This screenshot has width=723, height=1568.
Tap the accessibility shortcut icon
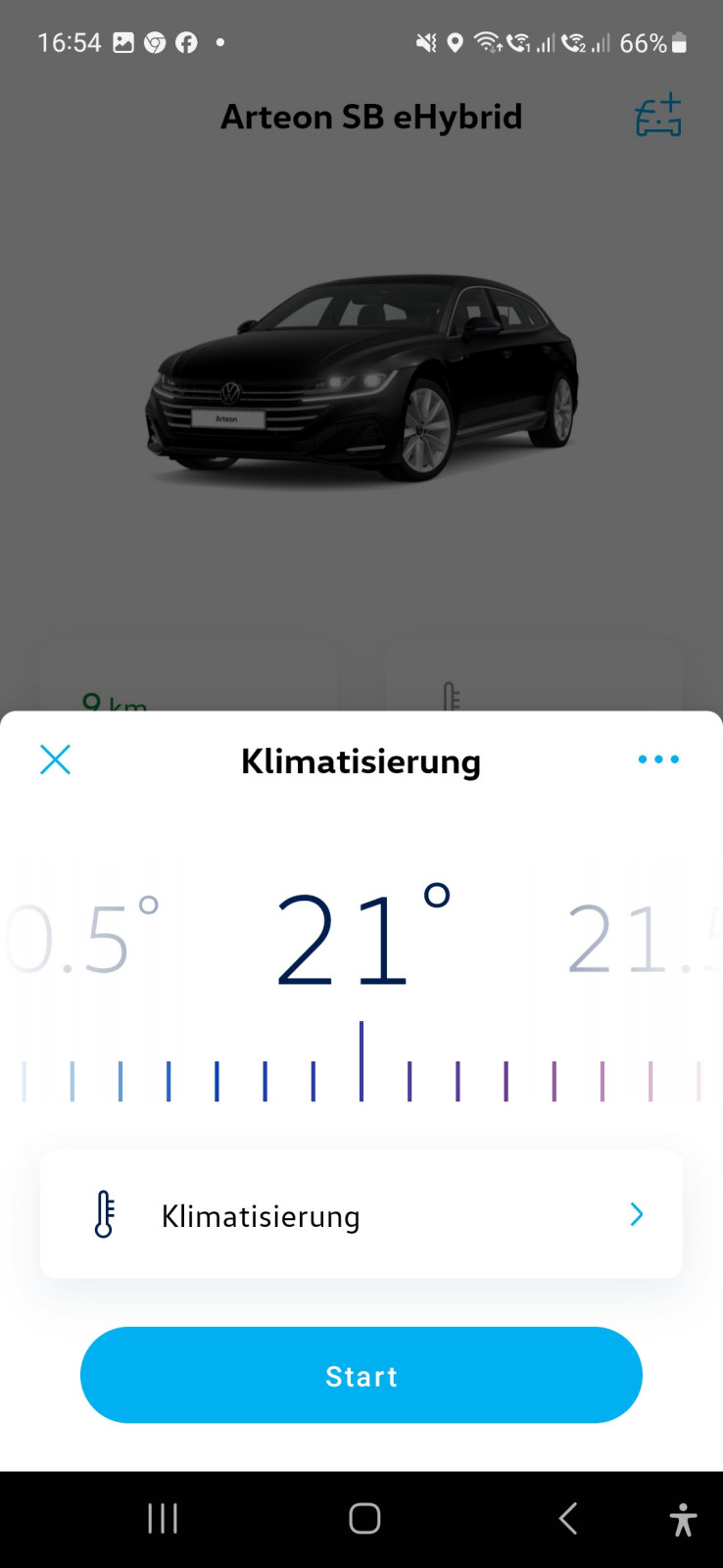click(682, 1517)
